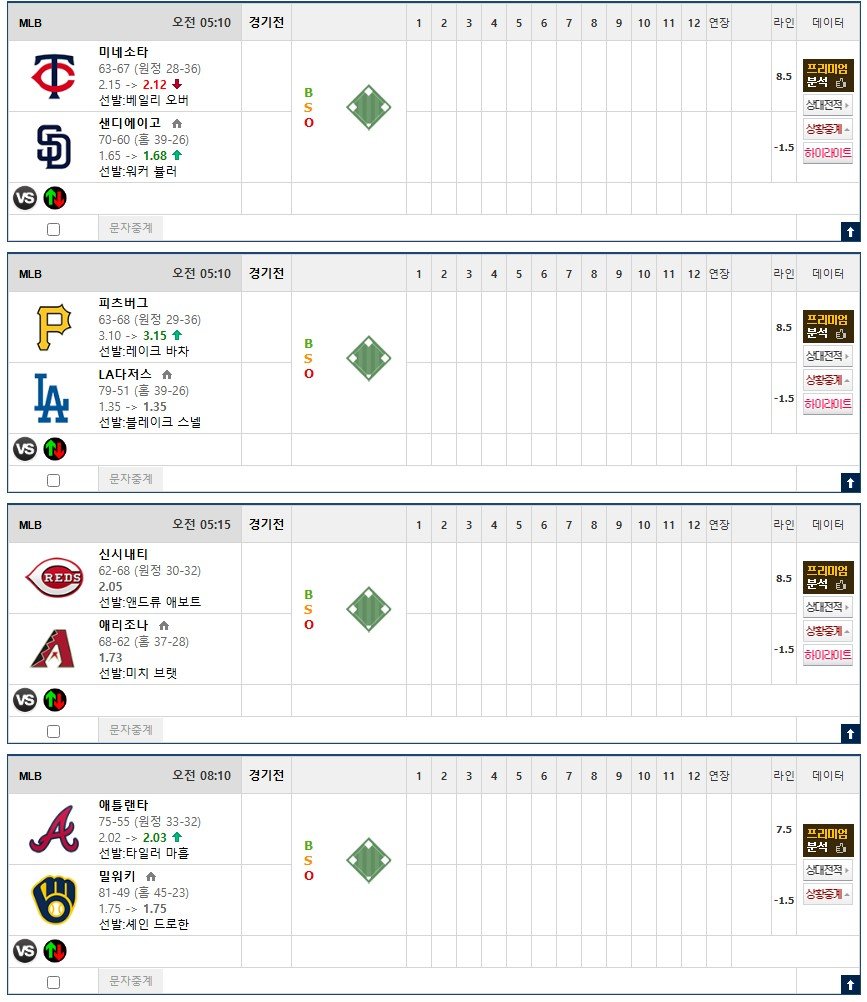
Task: View 하이라이트 for the LA Dodgers game
Action: (827, 404)
